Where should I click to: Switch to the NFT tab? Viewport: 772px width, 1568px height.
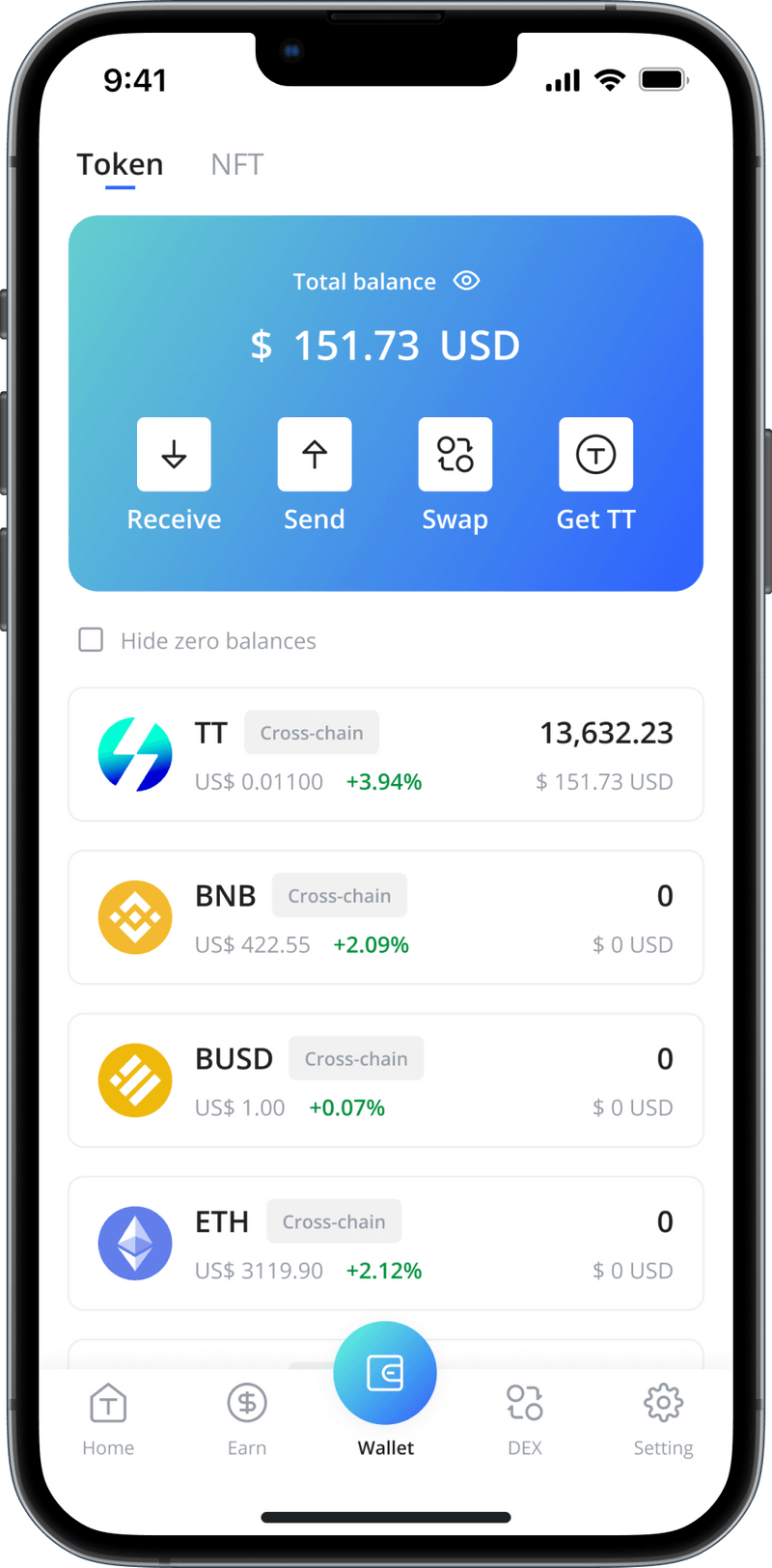[x=236, y=164]
